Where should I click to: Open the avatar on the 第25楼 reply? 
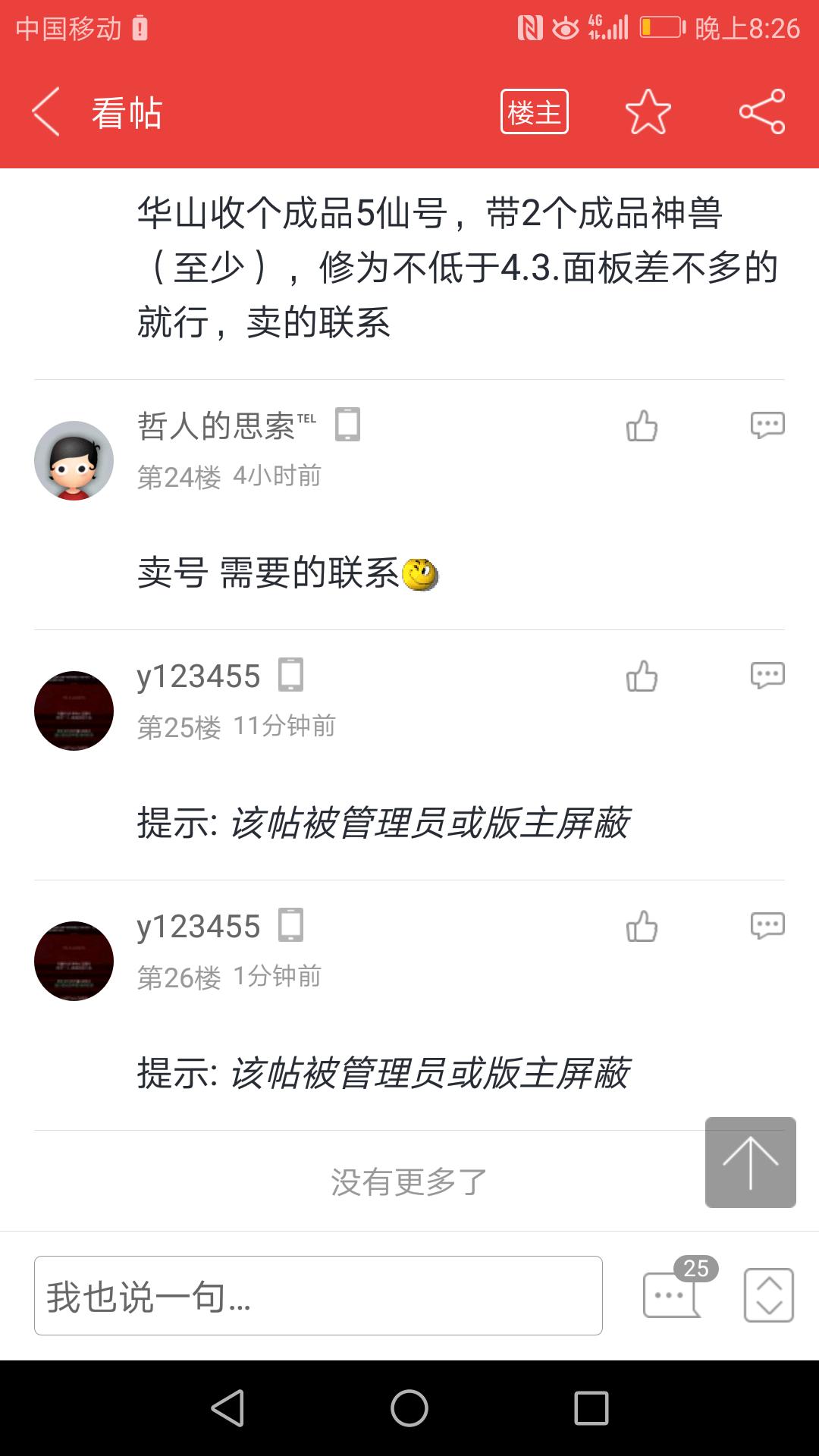point(74,711)
